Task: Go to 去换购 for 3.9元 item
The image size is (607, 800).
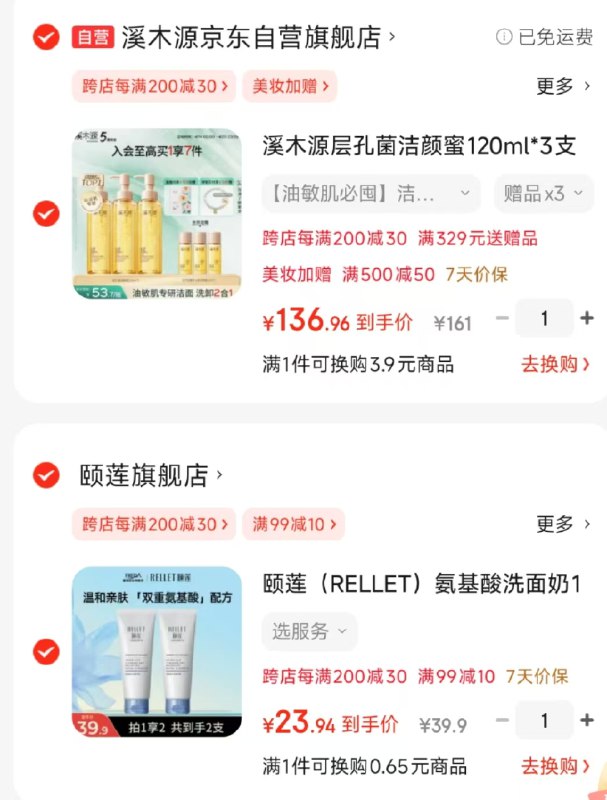Action: pos(555,364)
